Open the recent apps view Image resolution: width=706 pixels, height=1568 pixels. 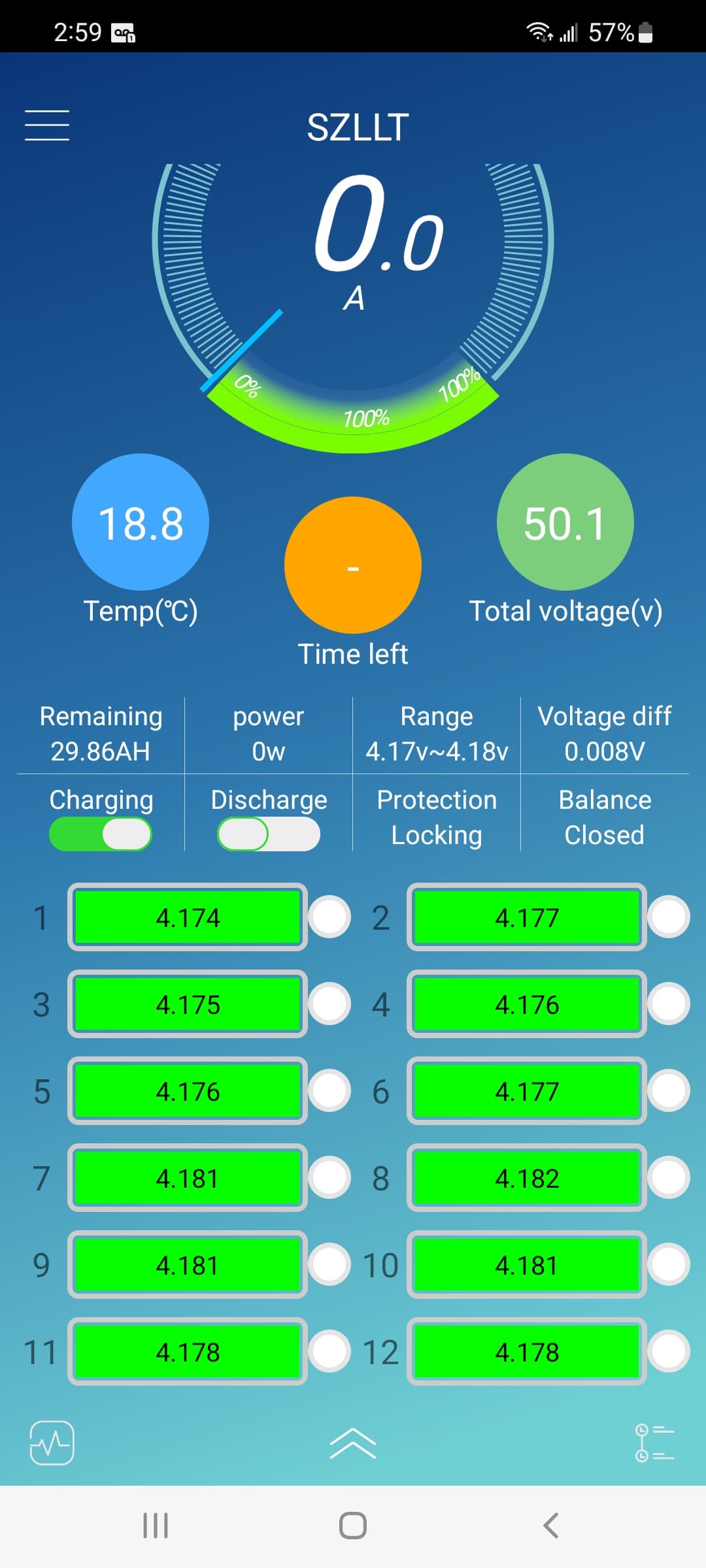[x=156, y=1526]
